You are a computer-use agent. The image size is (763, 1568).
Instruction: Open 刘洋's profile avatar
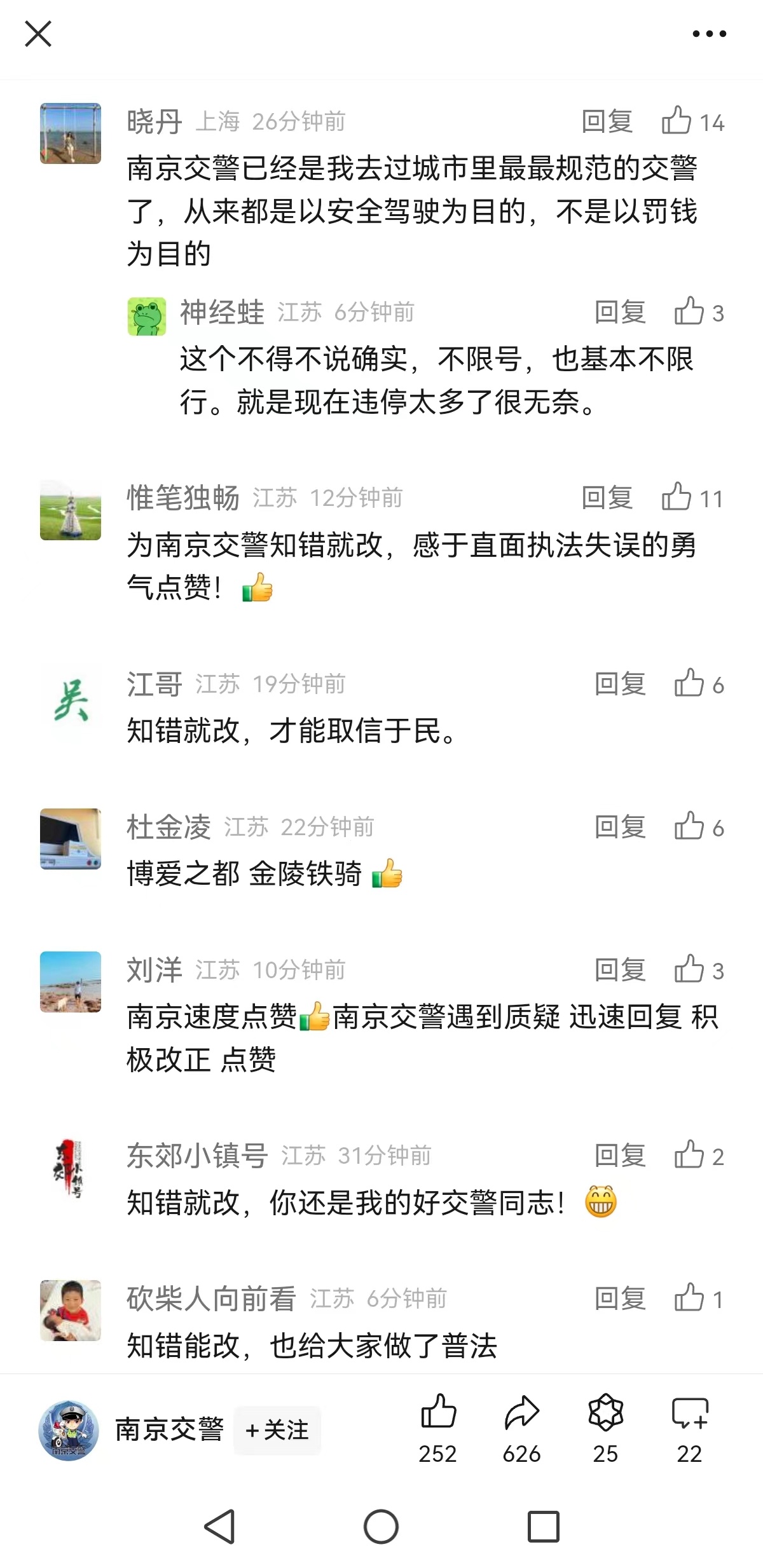pyautogui.click(x=71, y=981)
